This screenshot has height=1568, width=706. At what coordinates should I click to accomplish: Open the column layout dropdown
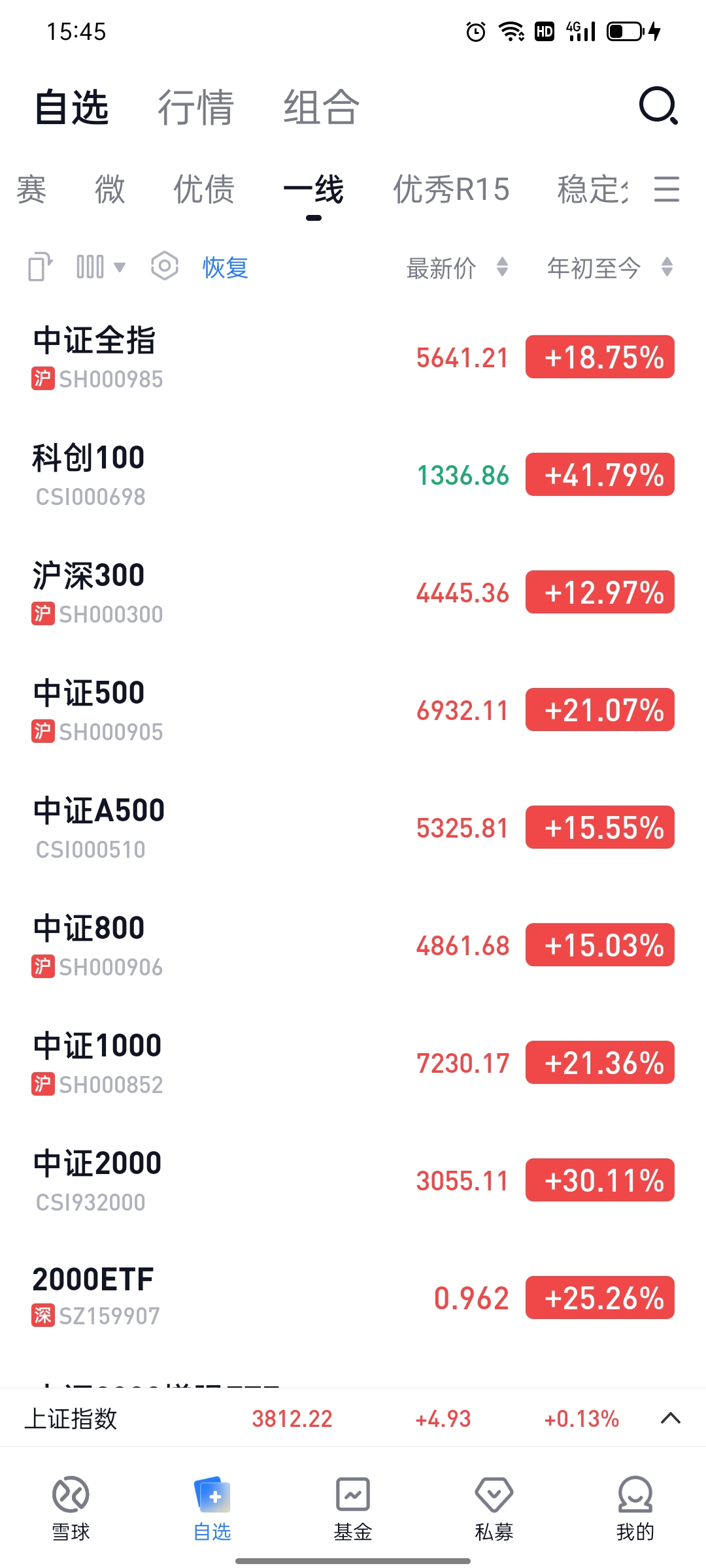tap(100, 267)
